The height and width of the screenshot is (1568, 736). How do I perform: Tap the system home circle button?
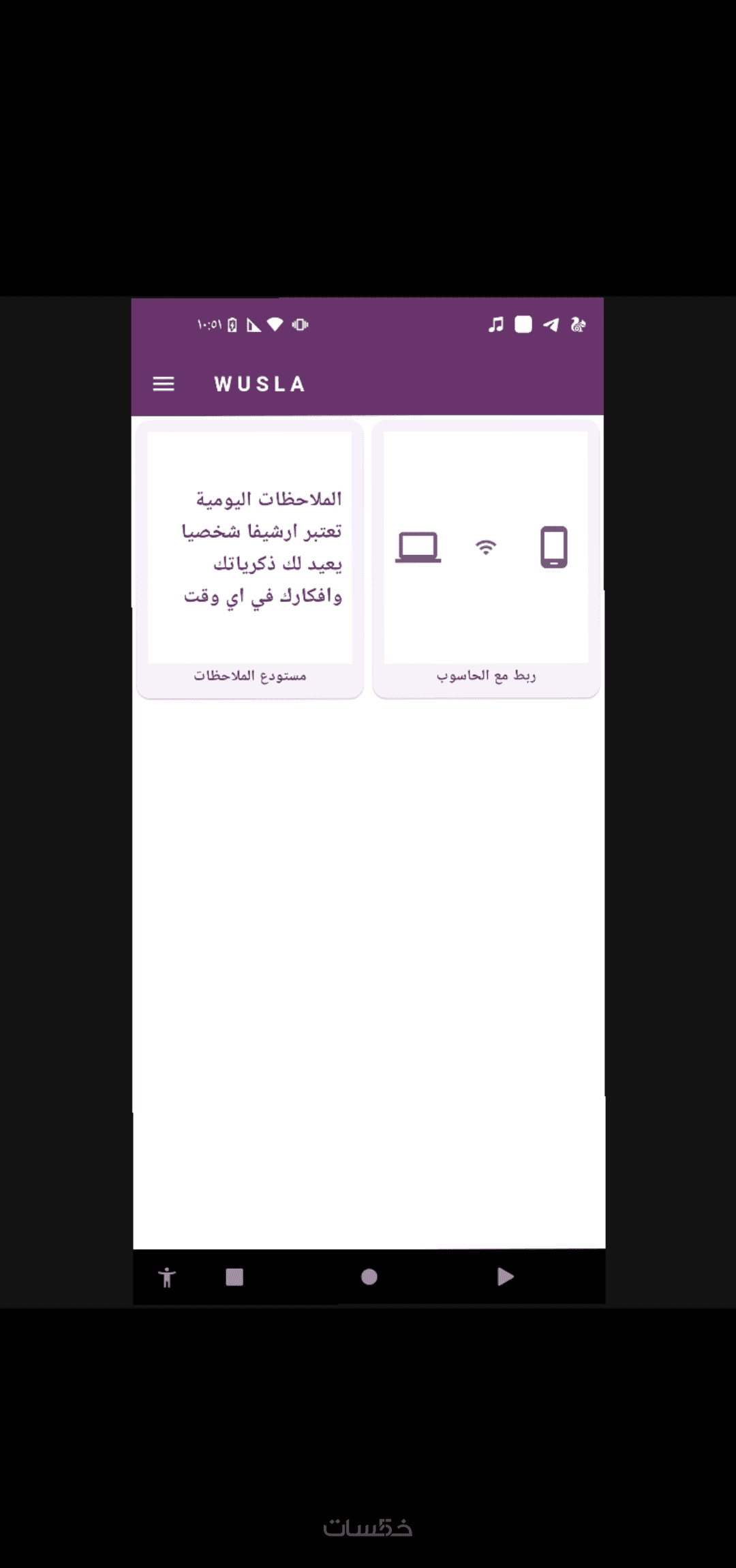tap(369, 1277)
